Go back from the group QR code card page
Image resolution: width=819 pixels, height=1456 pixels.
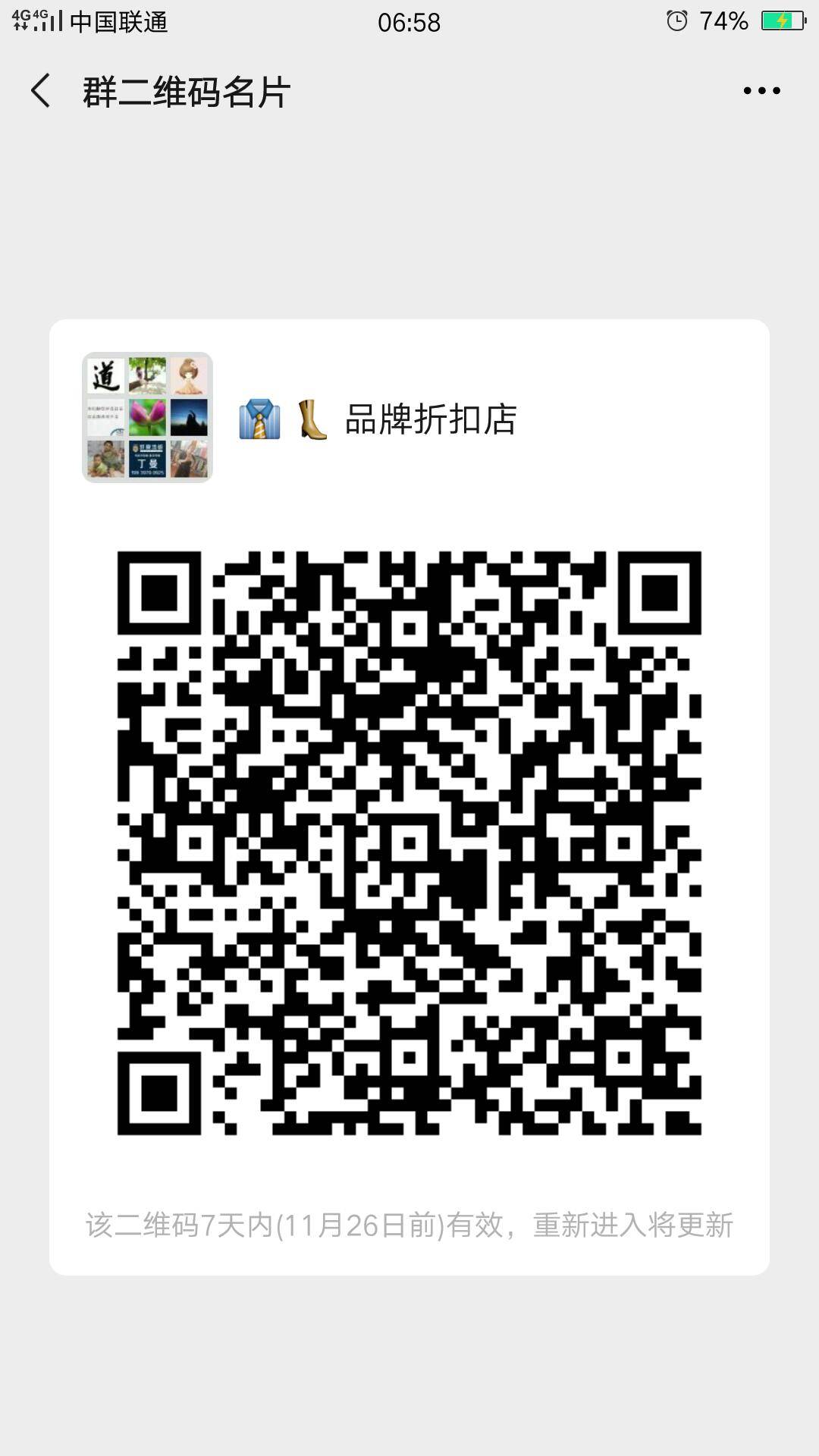point(41,91)
